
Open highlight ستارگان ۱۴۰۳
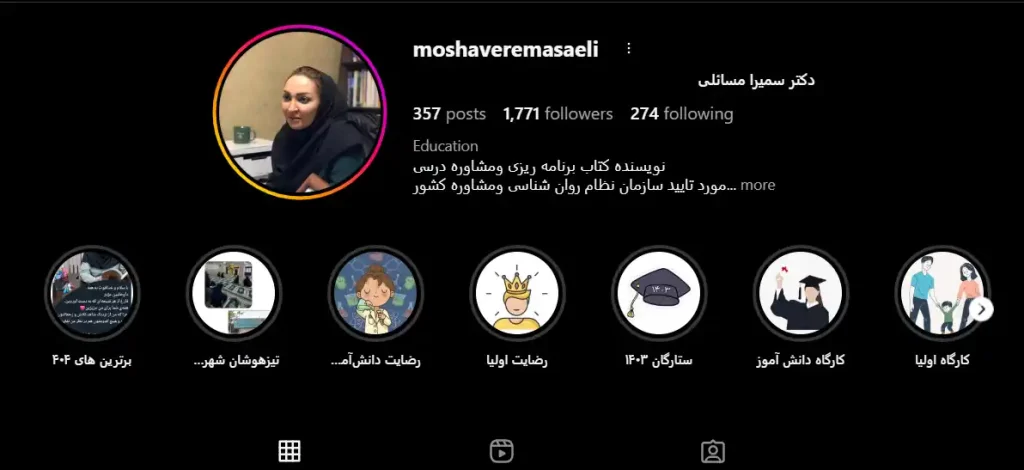coord(659,293)
